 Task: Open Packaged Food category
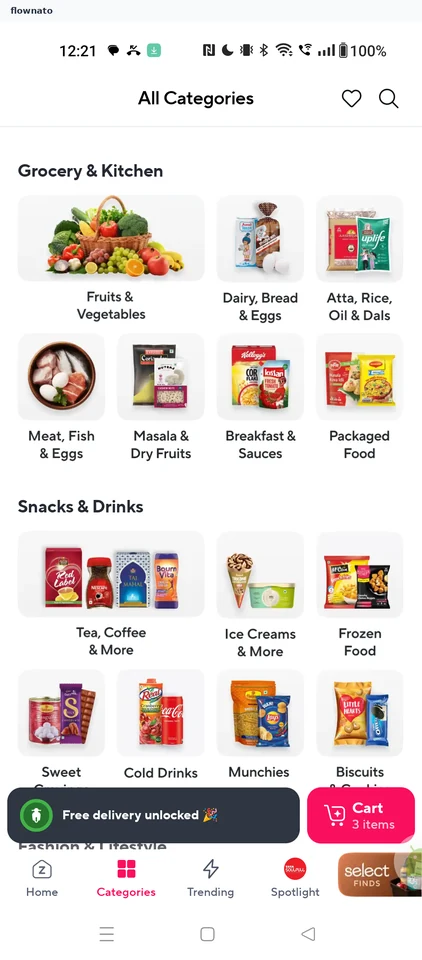(360, 397)
